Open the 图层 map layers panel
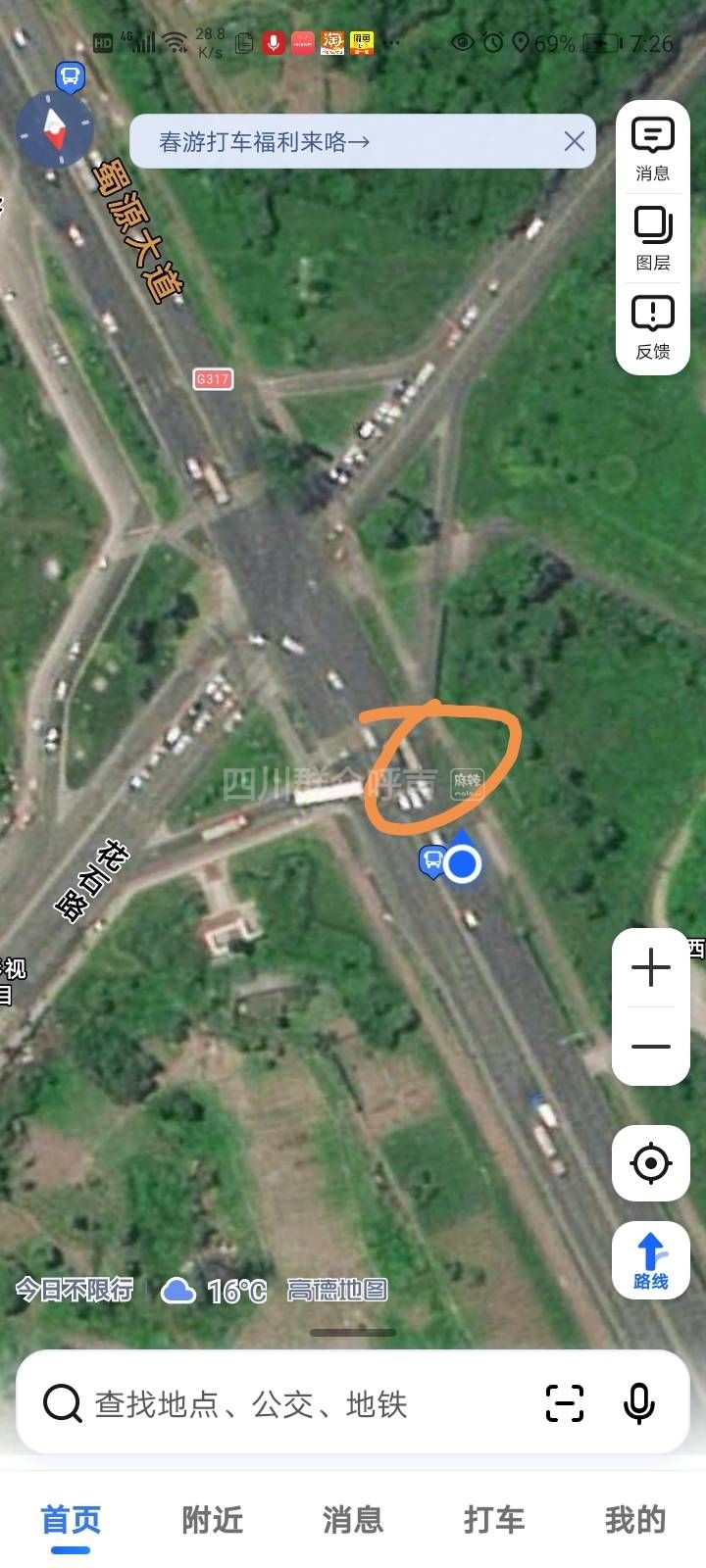Viewport: 706px width, 1568px height. point(652,238)
